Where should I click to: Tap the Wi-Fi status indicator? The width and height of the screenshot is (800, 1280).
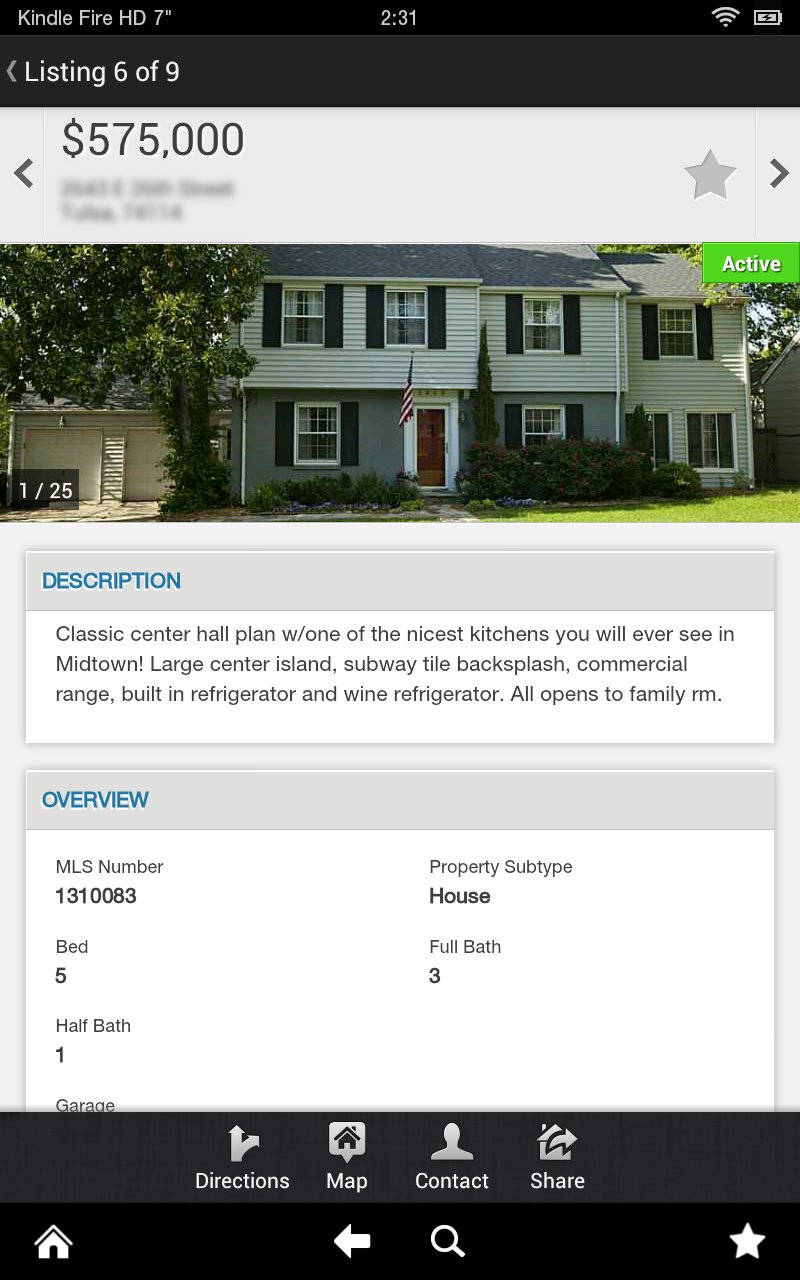click(x=725, y=16)
